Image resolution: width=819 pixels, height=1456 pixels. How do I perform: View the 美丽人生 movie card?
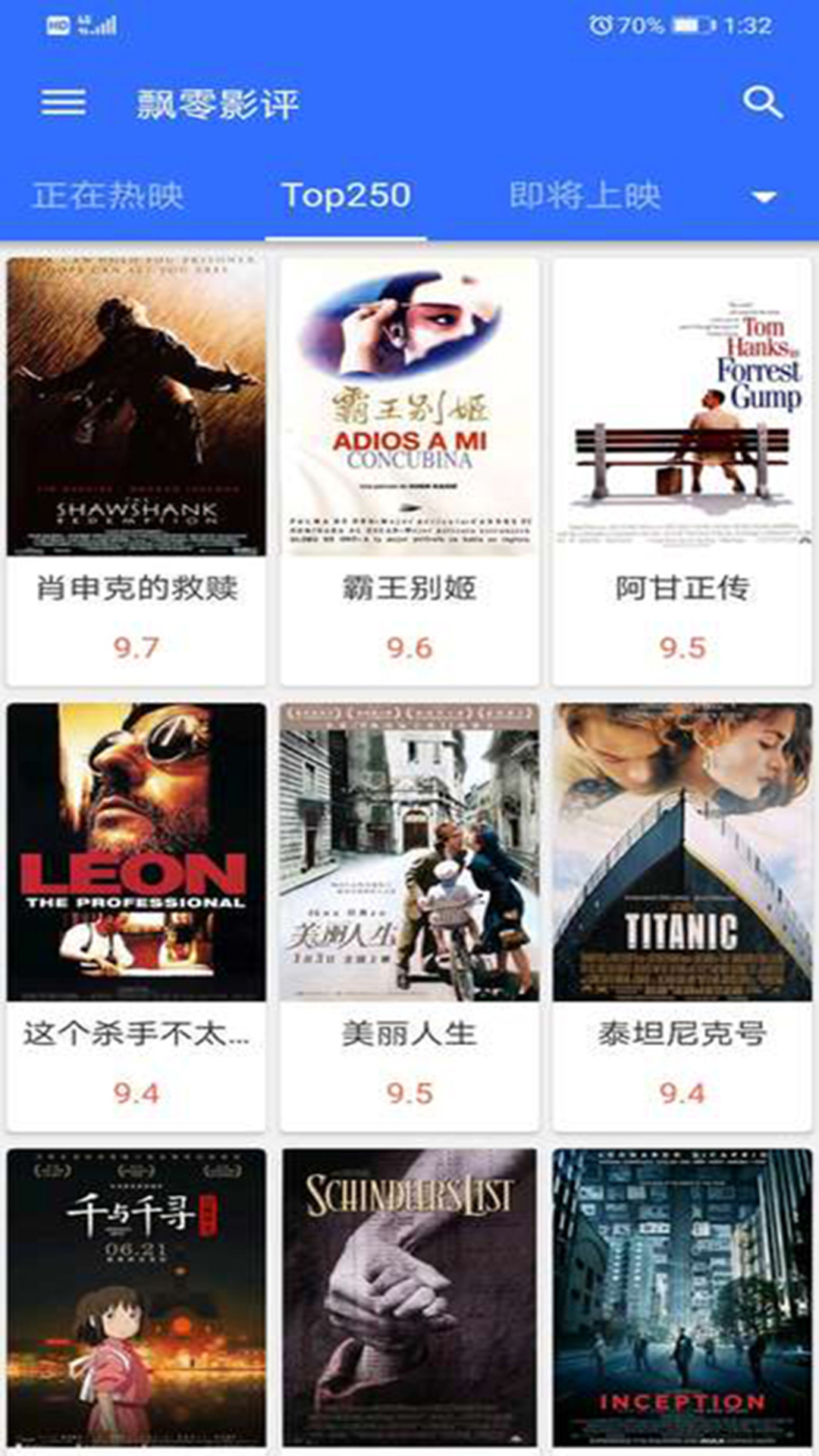point(409,916)
